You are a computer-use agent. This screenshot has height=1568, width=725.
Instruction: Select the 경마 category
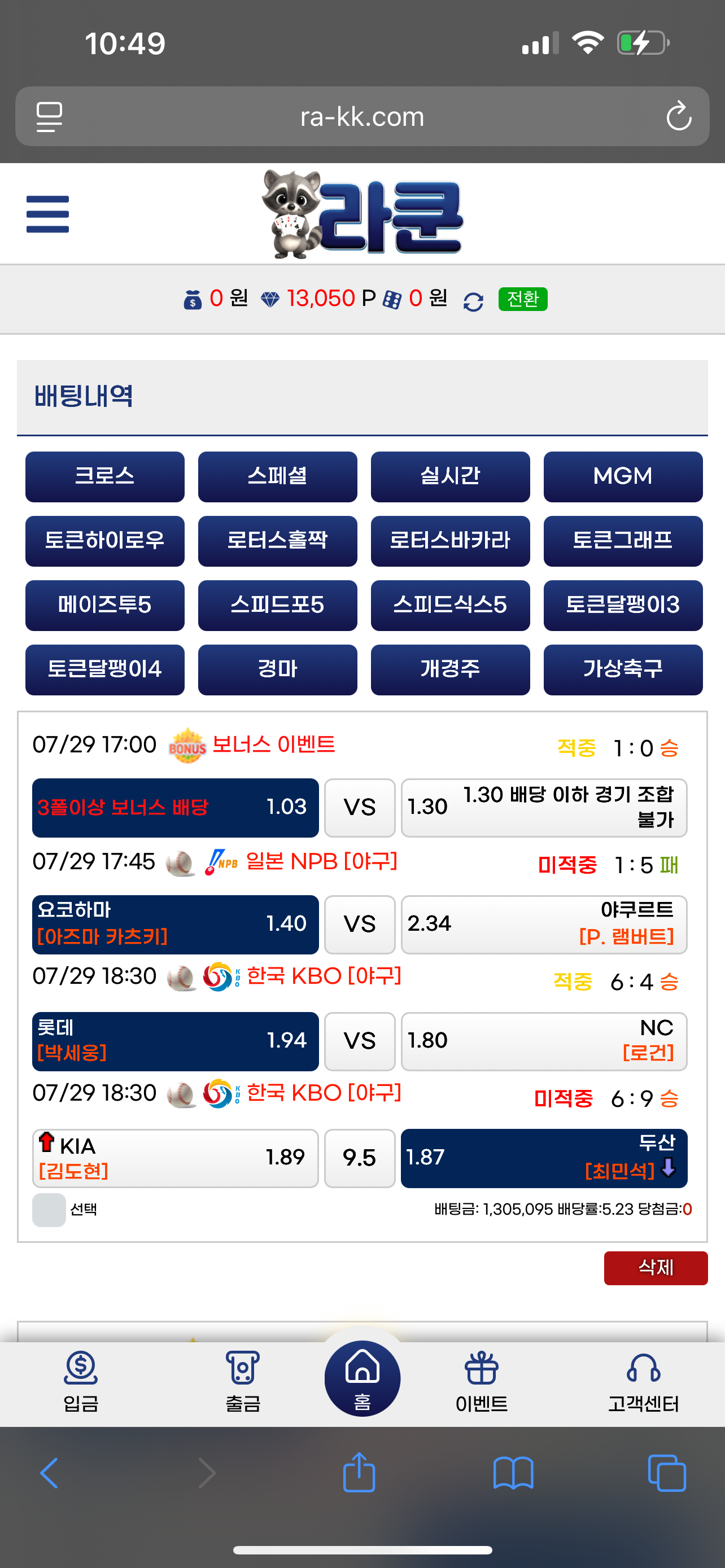[277, 669]
